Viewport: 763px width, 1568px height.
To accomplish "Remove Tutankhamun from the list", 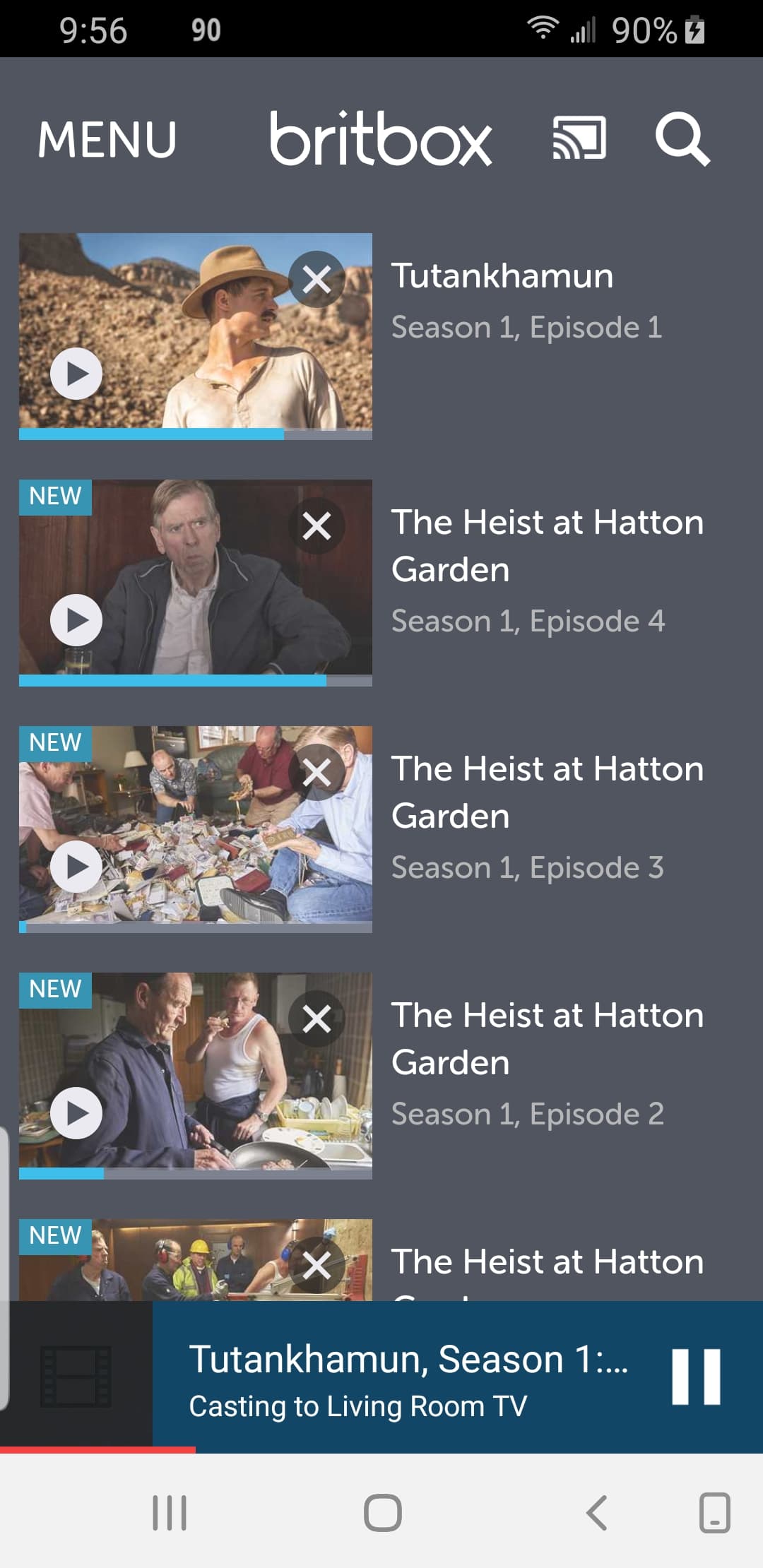I will pos(317,279).
